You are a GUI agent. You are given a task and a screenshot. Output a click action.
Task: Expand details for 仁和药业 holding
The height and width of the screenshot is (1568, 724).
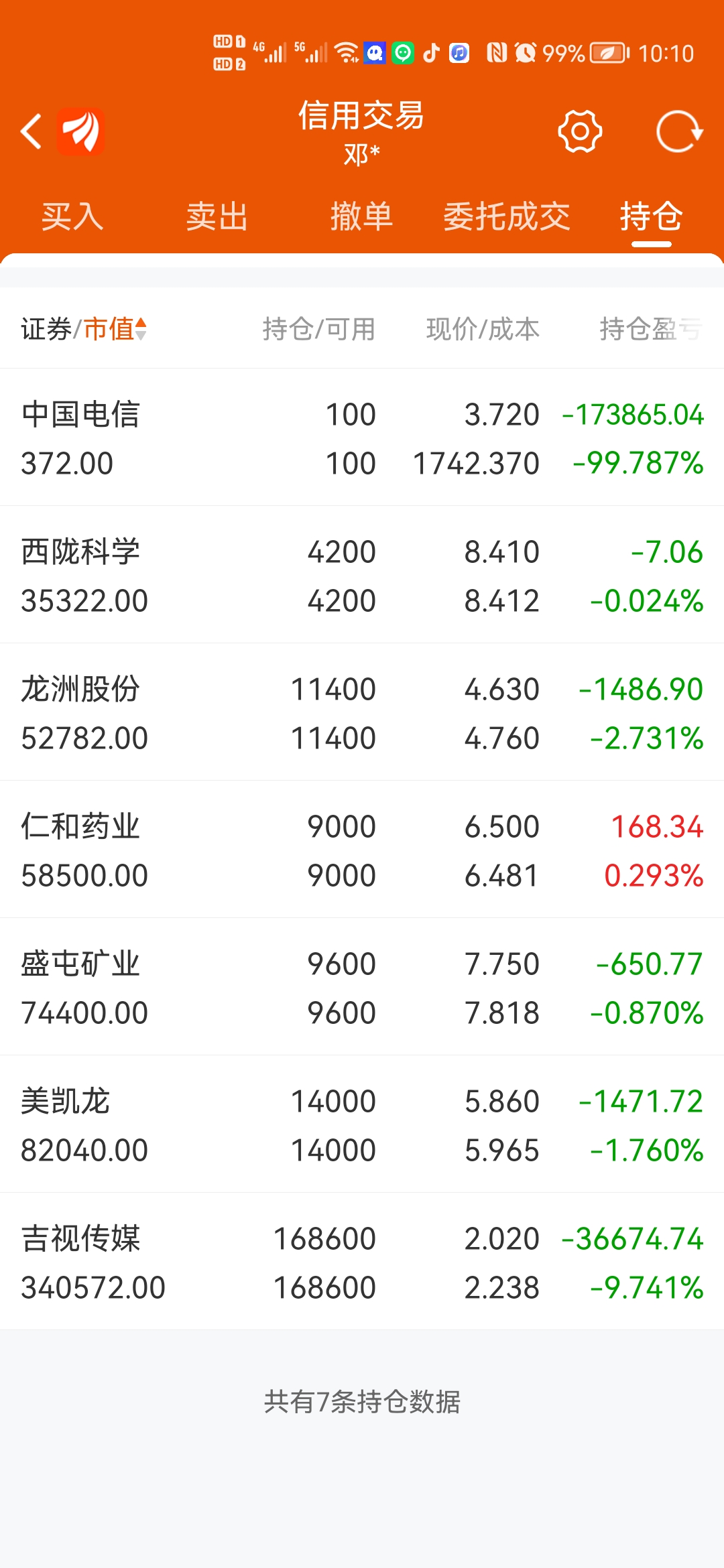pos(362,851)
